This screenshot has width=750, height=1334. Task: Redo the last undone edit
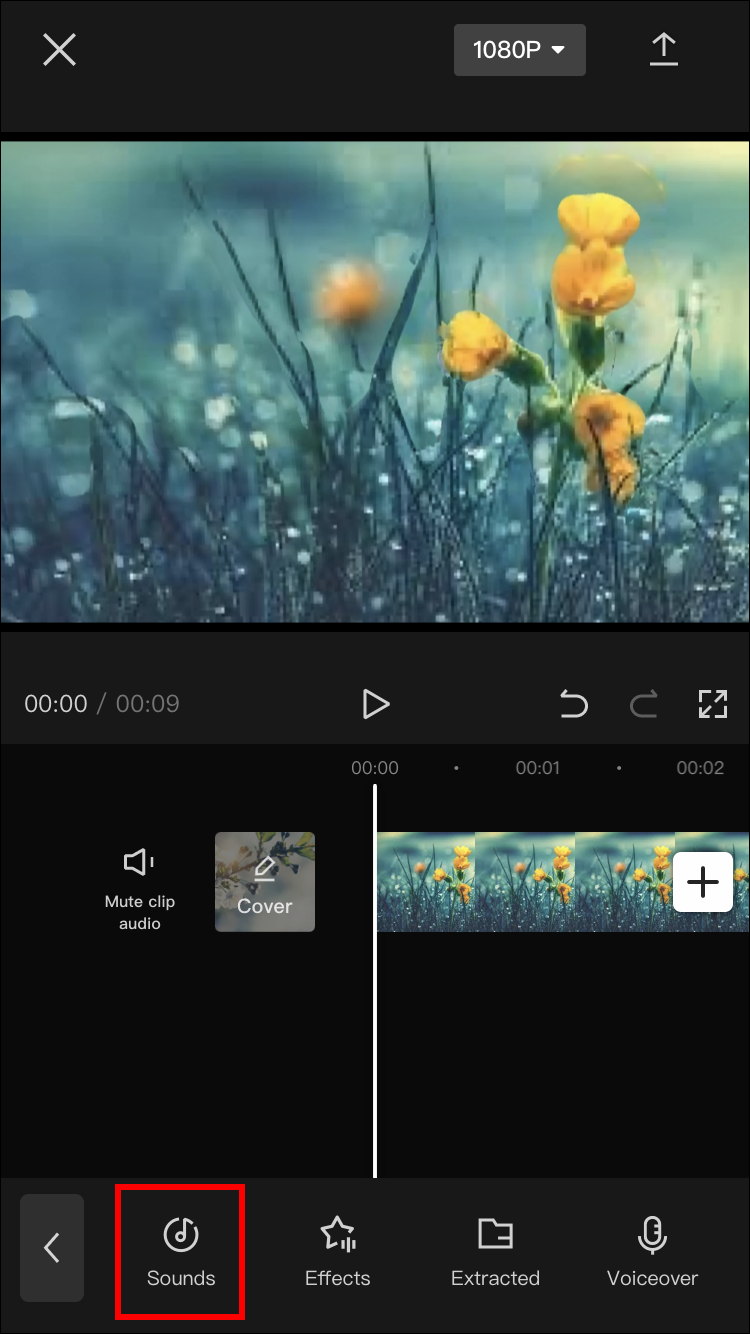click(x=643, y=704)
